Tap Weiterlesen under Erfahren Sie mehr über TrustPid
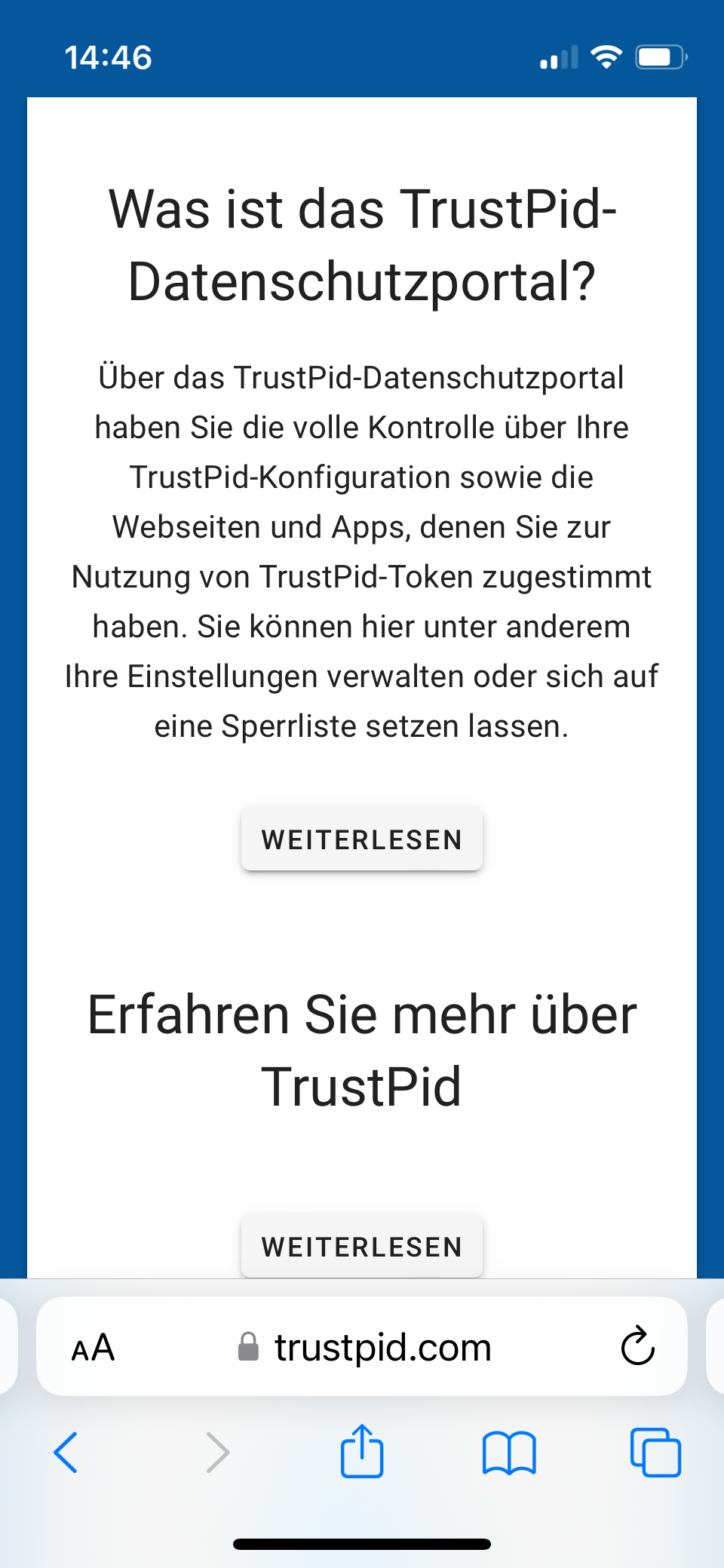The image size is (724, 1568). tap(361, 1246)
